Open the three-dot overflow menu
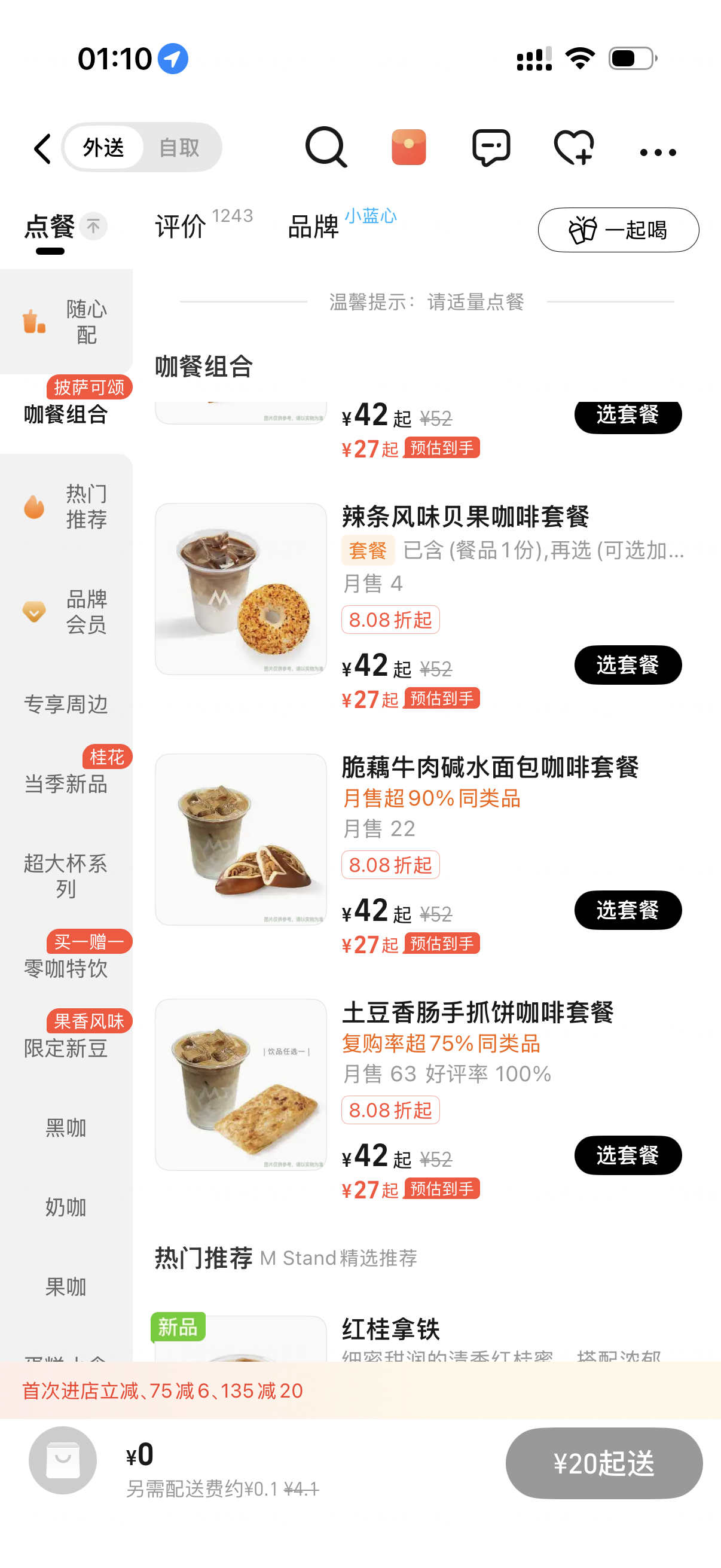The width and height of the screenshot is (721, 1568). click(x=658, y=152)
